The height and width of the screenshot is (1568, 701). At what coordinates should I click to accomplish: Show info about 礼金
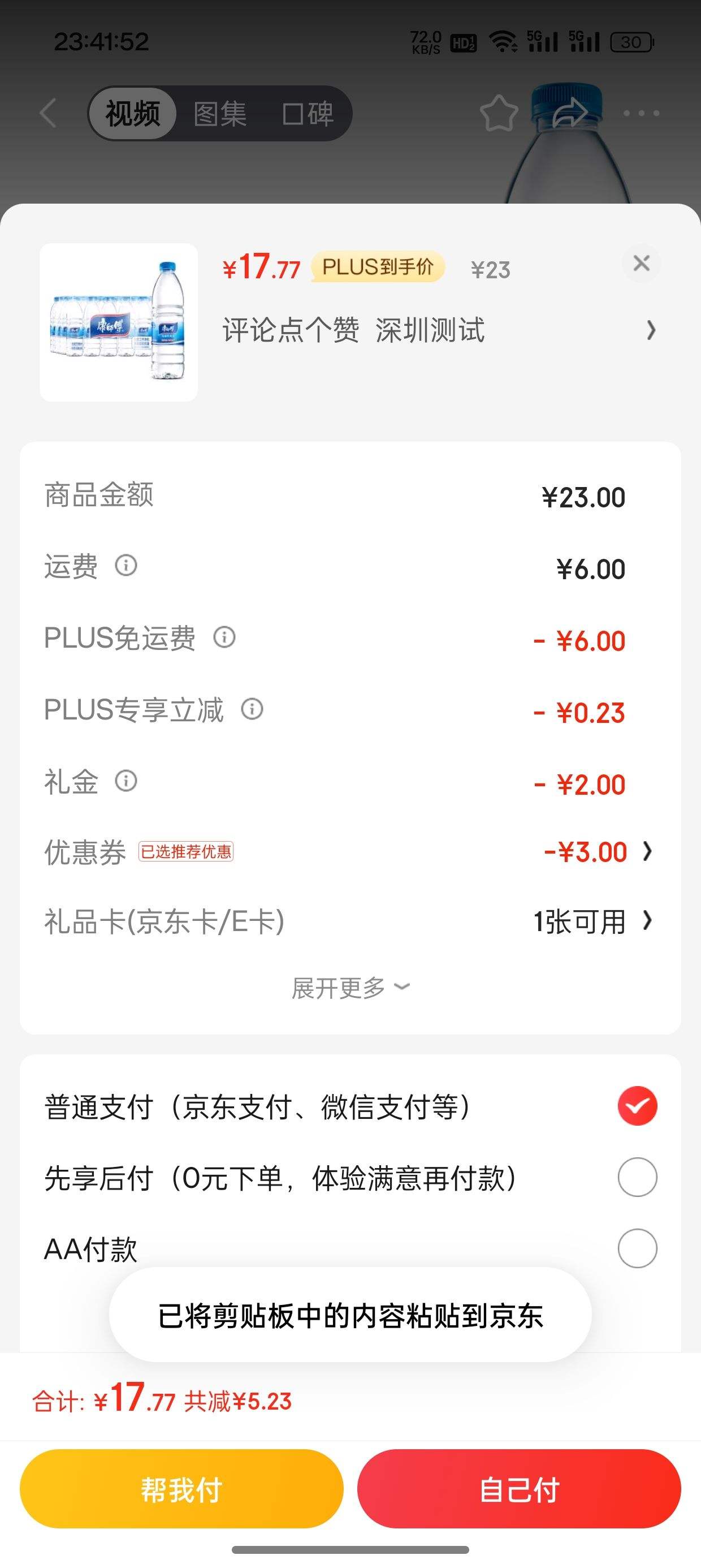click(126, 781)
